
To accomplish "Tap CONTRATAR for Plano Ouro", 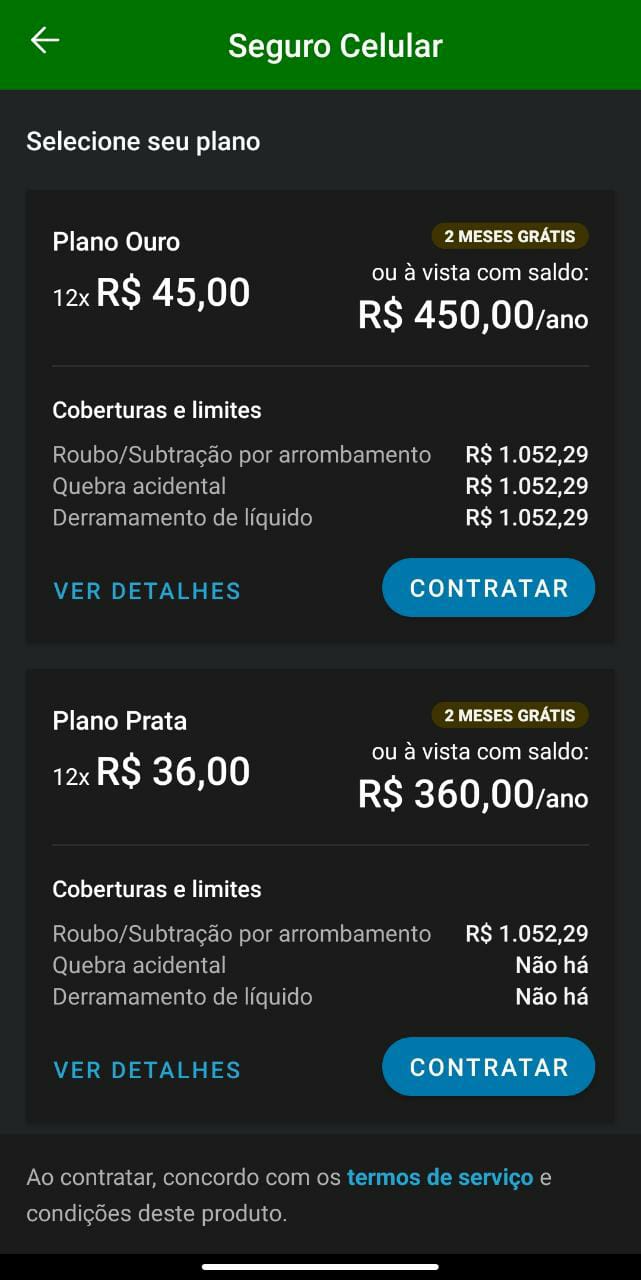I will [488, 588].
